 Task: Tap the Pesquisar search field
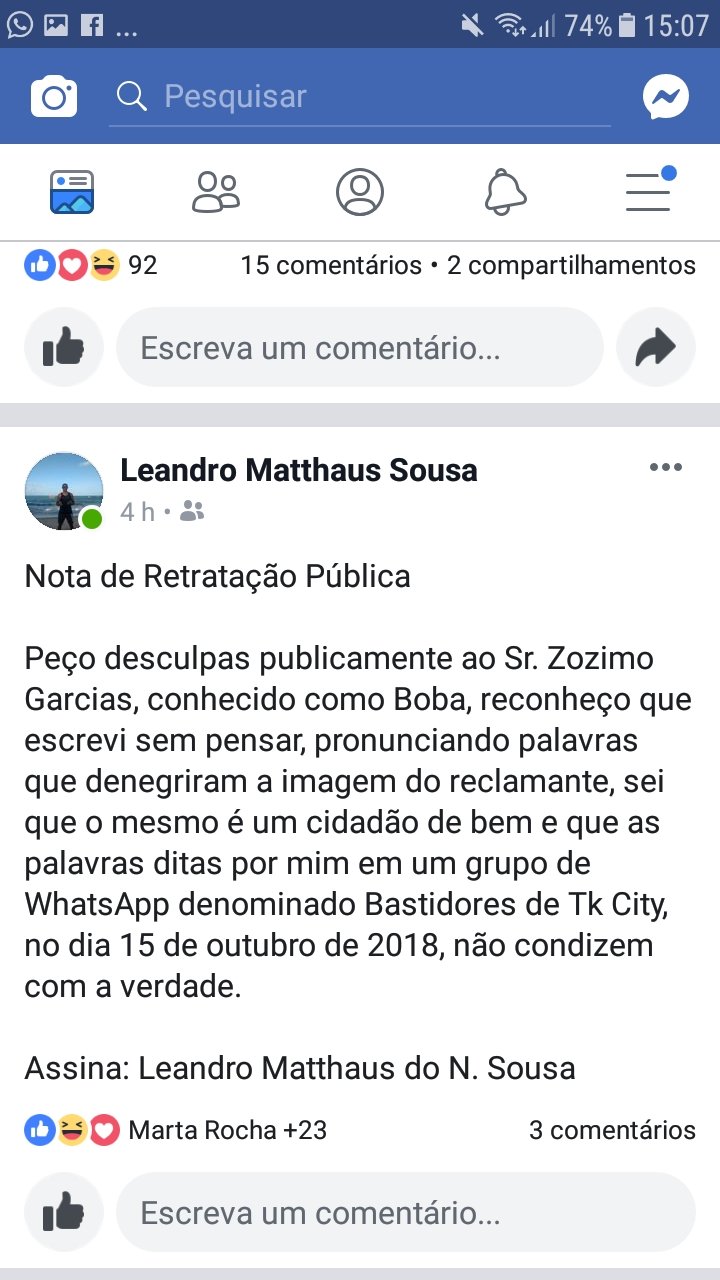[x=360, y=97]
